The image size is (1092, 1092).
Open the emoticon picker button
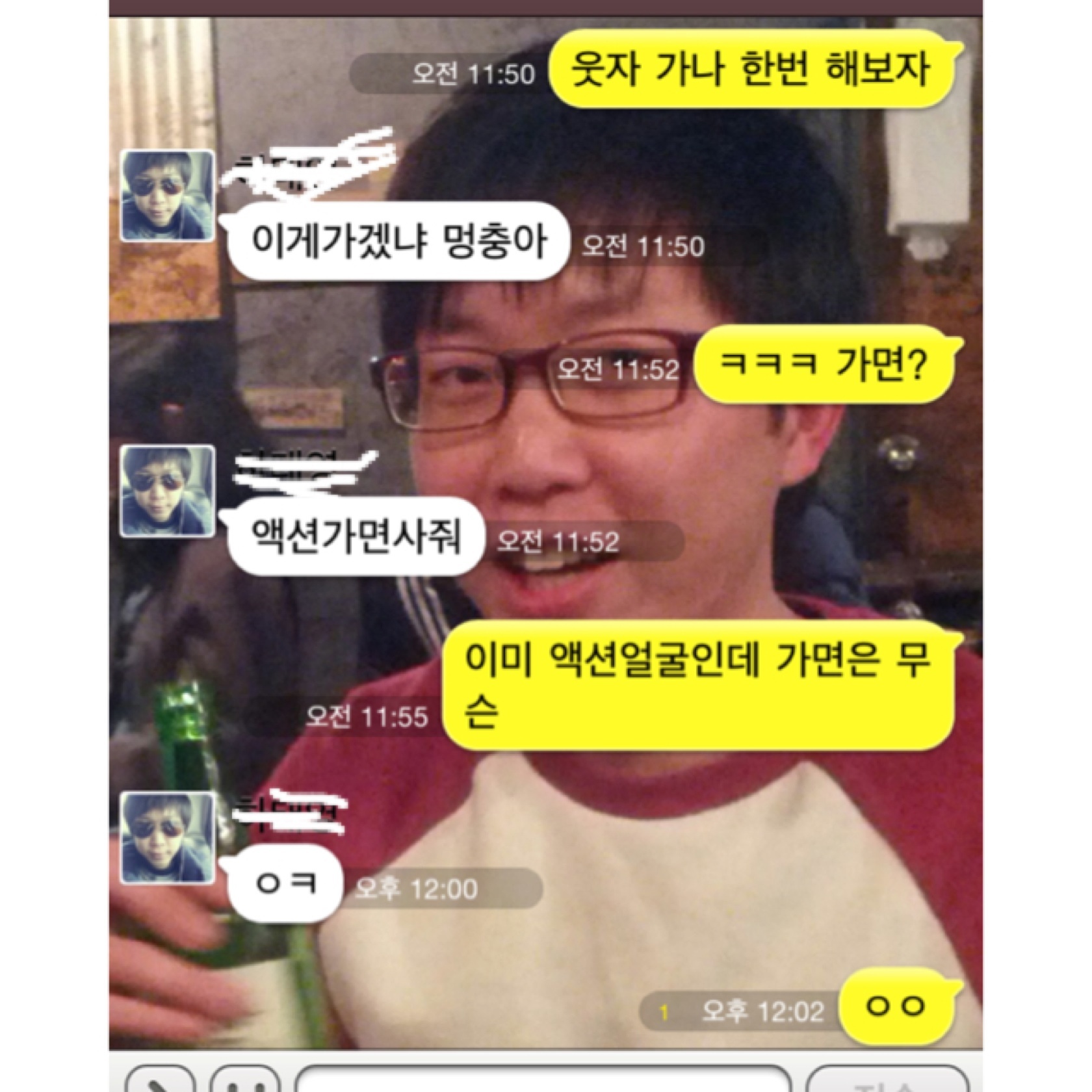[246, 1080]
